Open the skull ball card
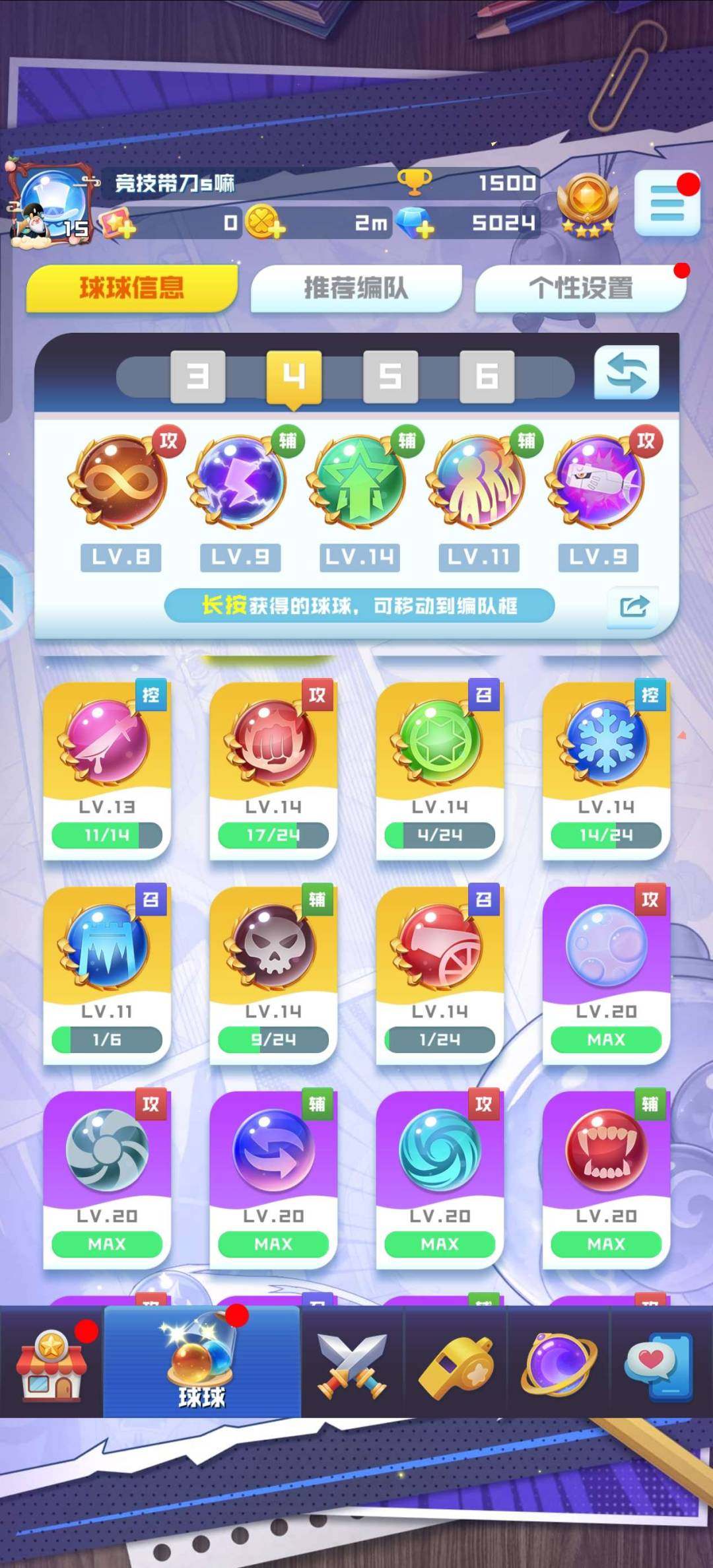This screenshot has width=713, height=1568. coord(273,974)
